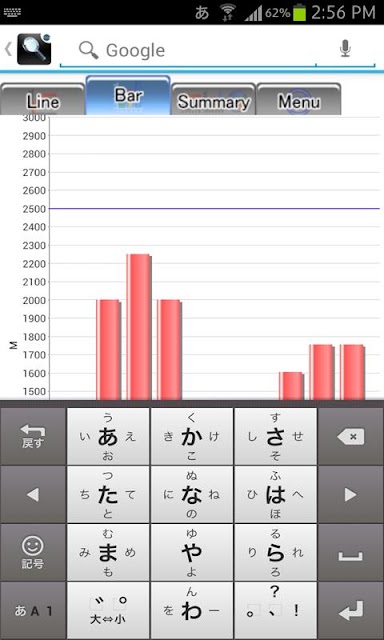384x640 pixels.
Task: Switch keyboard input mode with あA1
Action: pyautogui.click(x=33, y=611)
